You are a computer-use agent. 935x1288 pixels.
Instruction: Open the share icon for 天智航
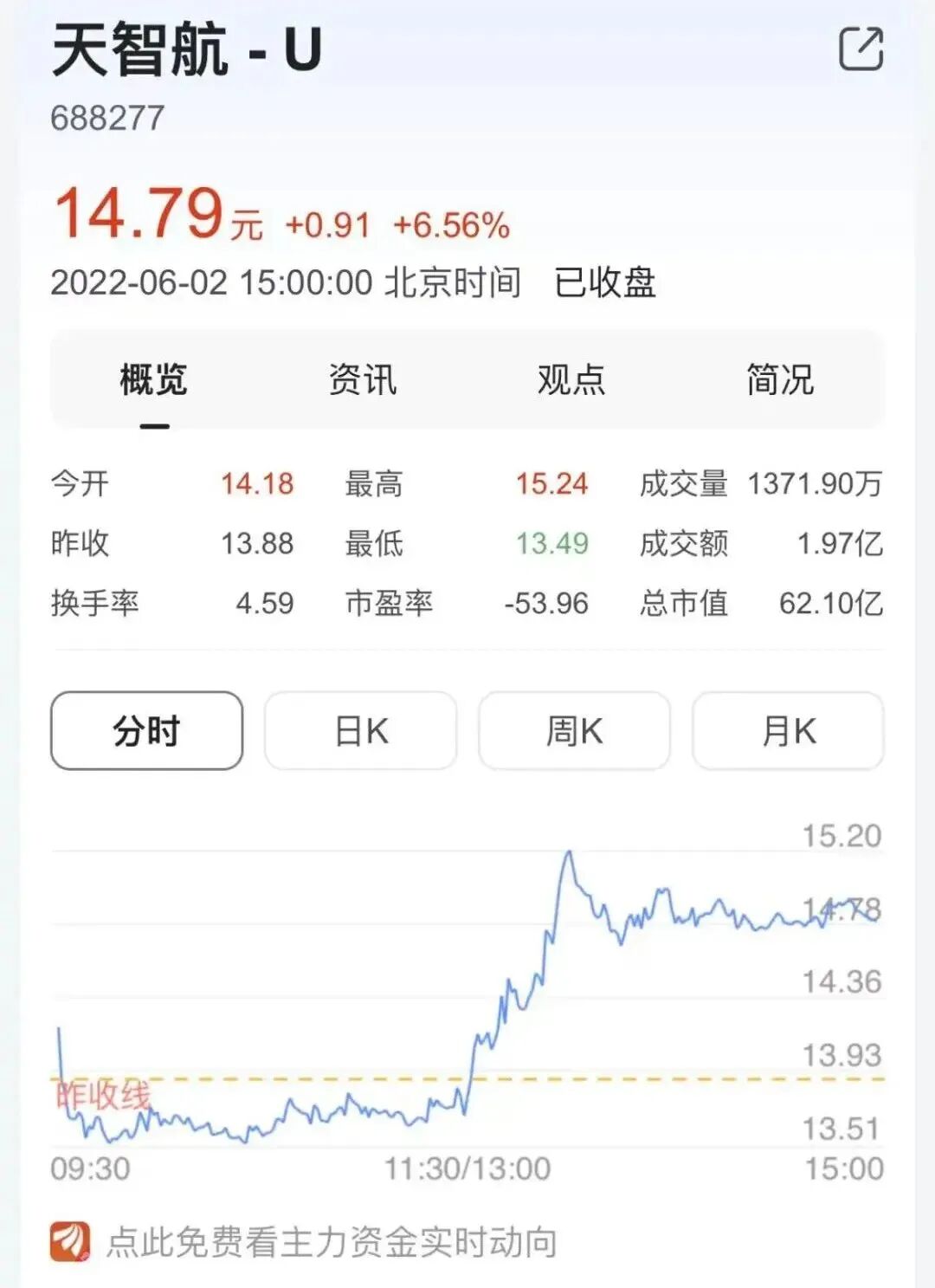[x=861, y=49]
